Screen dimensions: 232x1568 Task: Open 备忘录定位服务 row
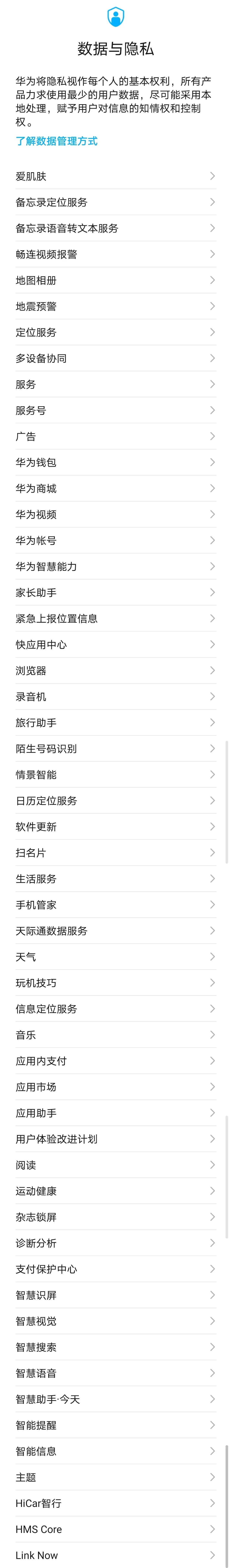[x=115, y=202]
